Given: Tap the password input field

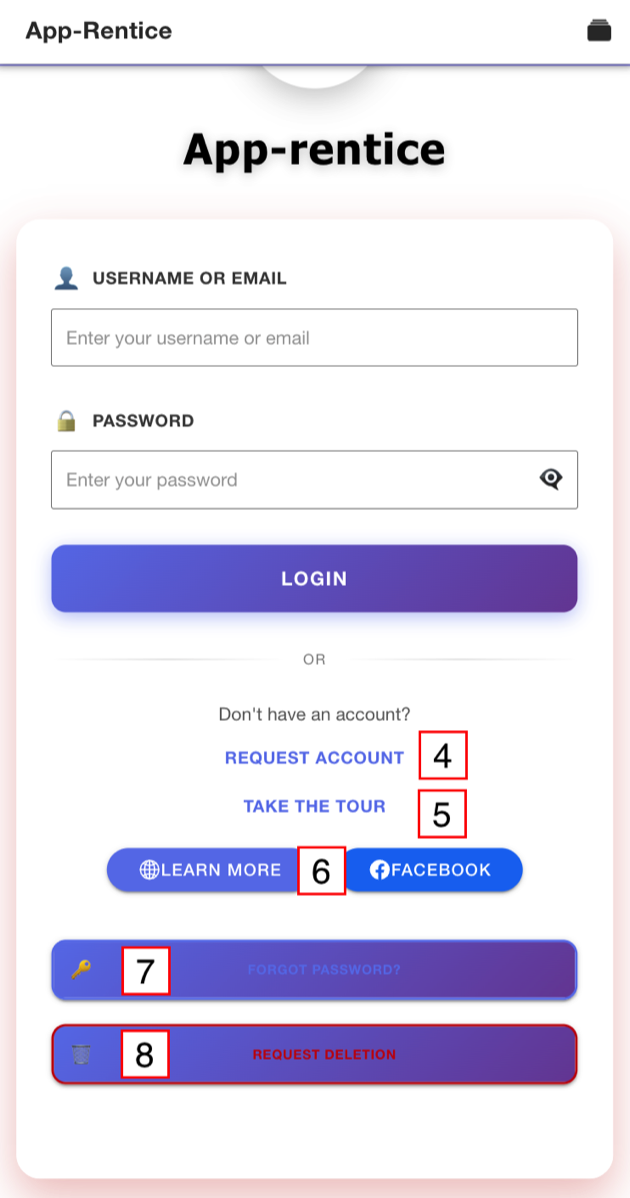Looking at the screenshot, I should click(314, 479).
